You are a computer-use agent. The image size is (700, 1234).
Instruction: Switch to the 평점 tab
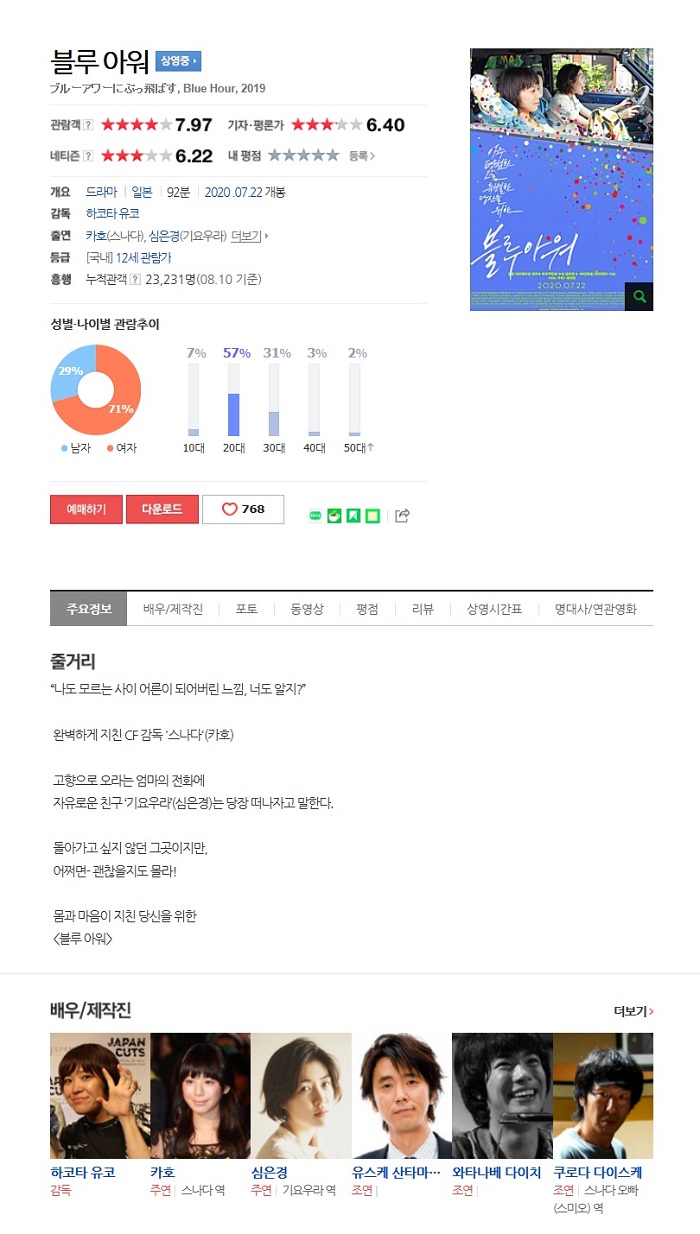coord(367,609)
